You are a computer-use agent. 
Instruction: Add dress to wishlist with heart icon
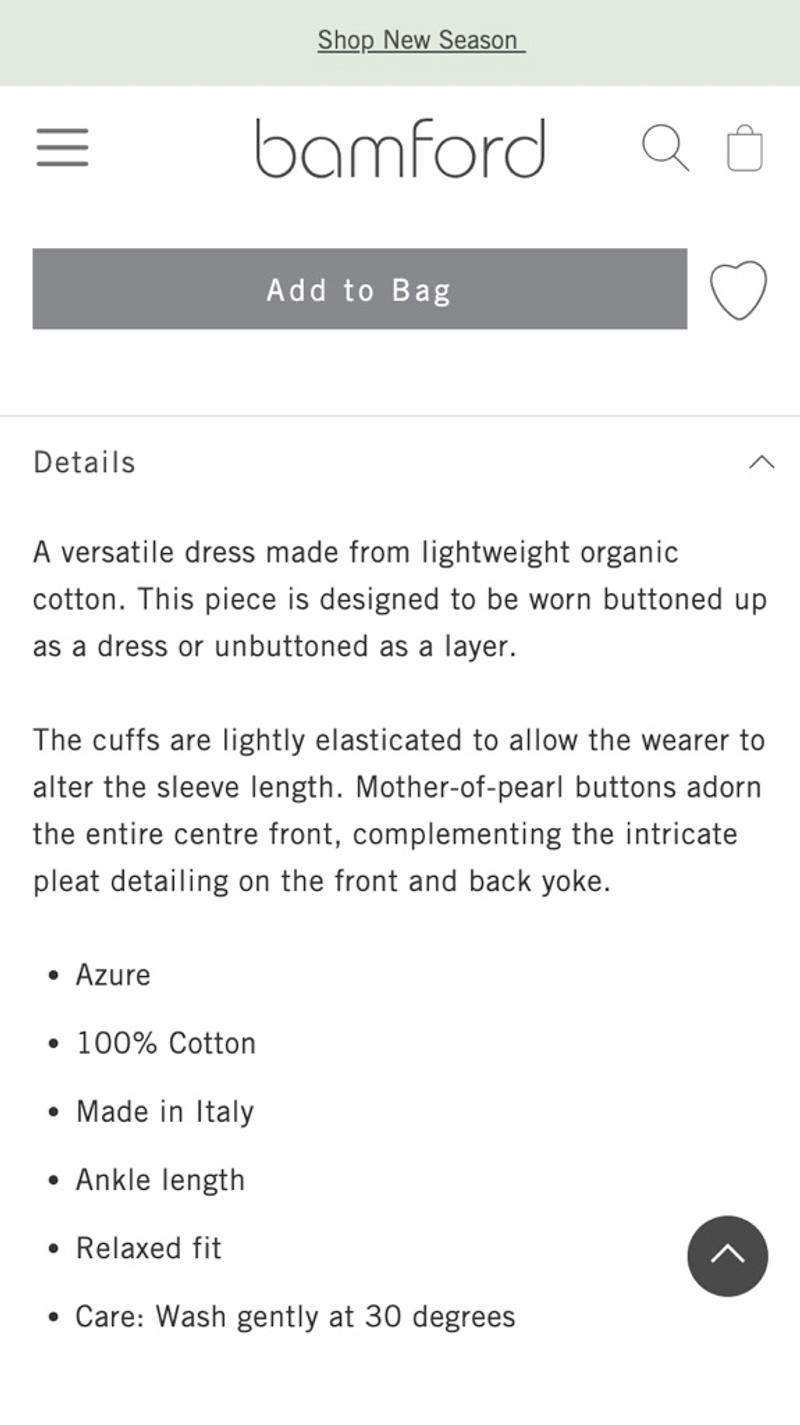coord(739,290)
